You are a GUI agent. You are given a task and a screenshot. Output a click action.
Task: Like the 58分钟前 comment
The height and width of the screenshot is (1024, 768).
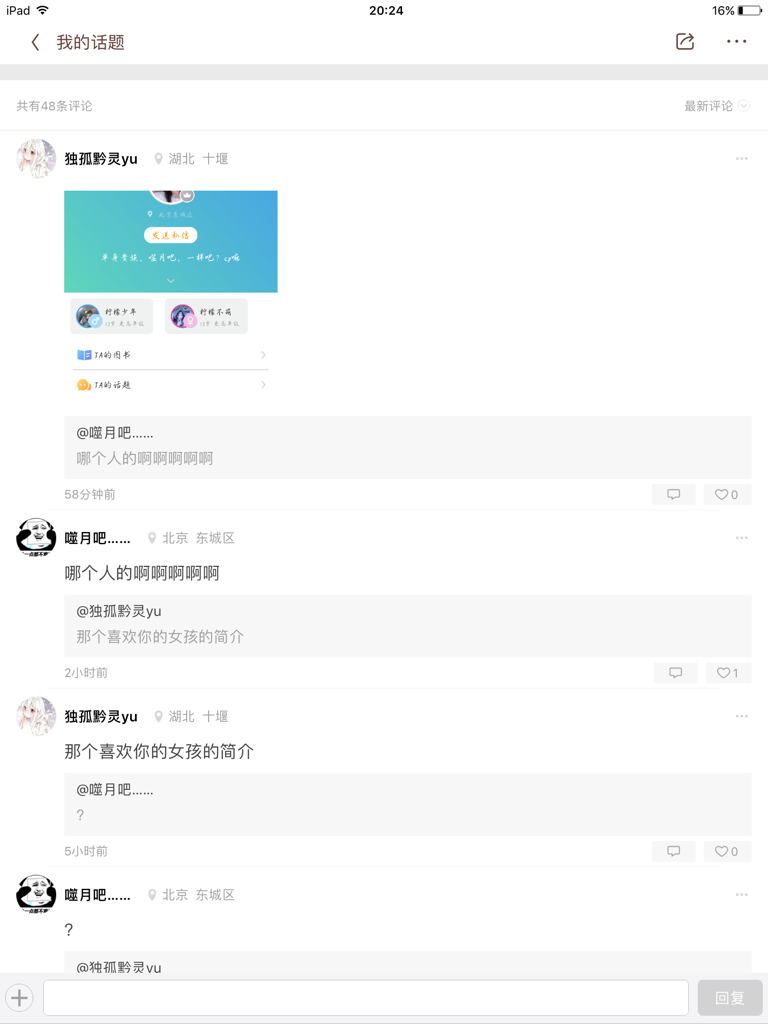click(727, 494)
